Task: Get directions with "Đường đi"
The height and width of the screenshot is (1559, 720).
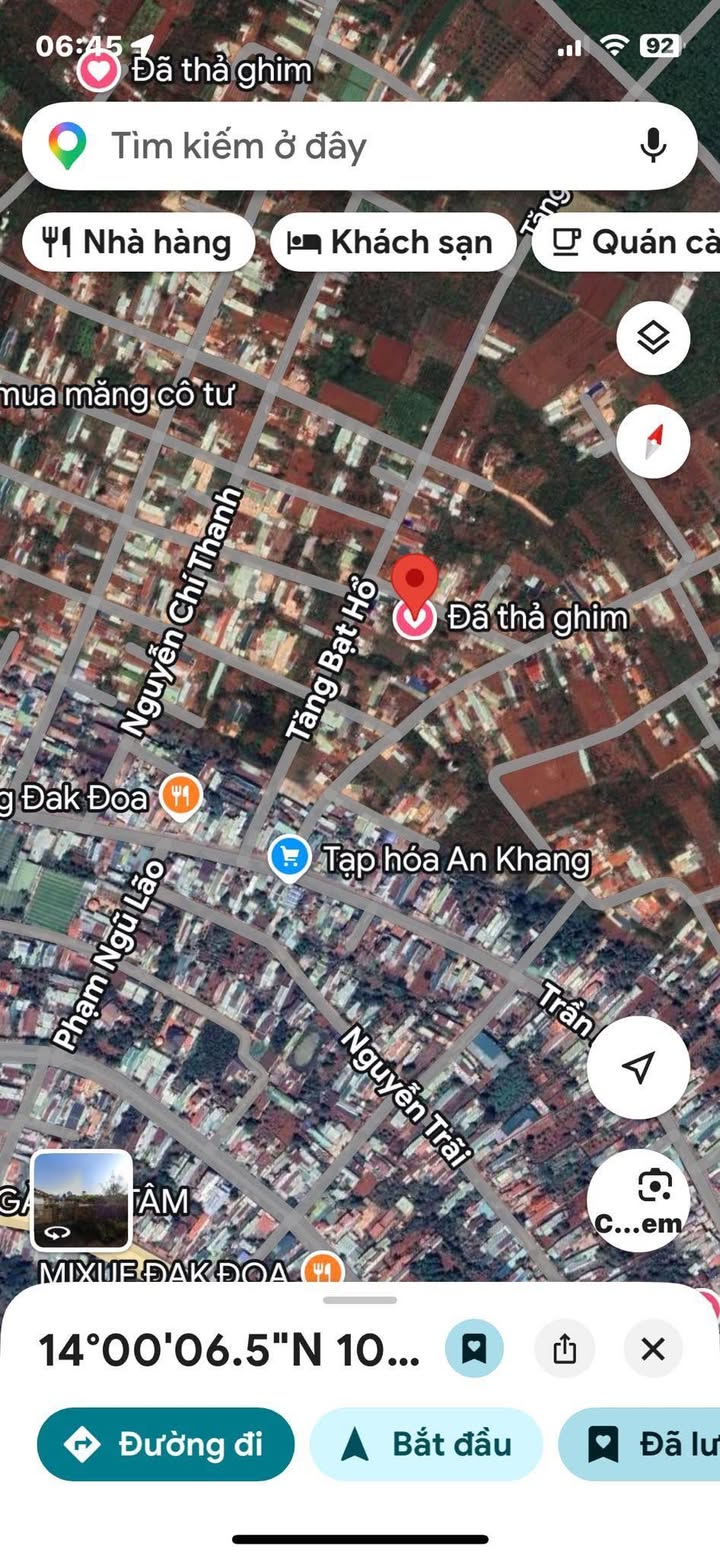Action: coord(166,1444)
